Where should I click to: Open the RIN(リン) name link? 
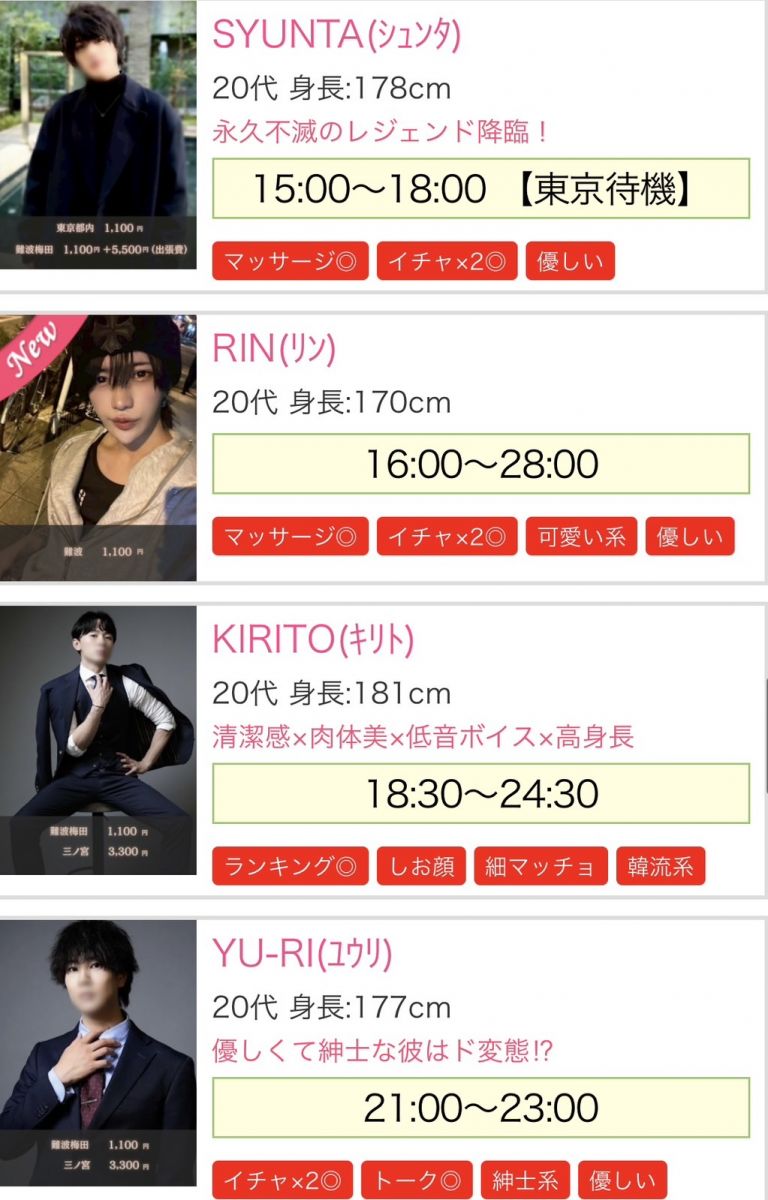tap(274, 348)
